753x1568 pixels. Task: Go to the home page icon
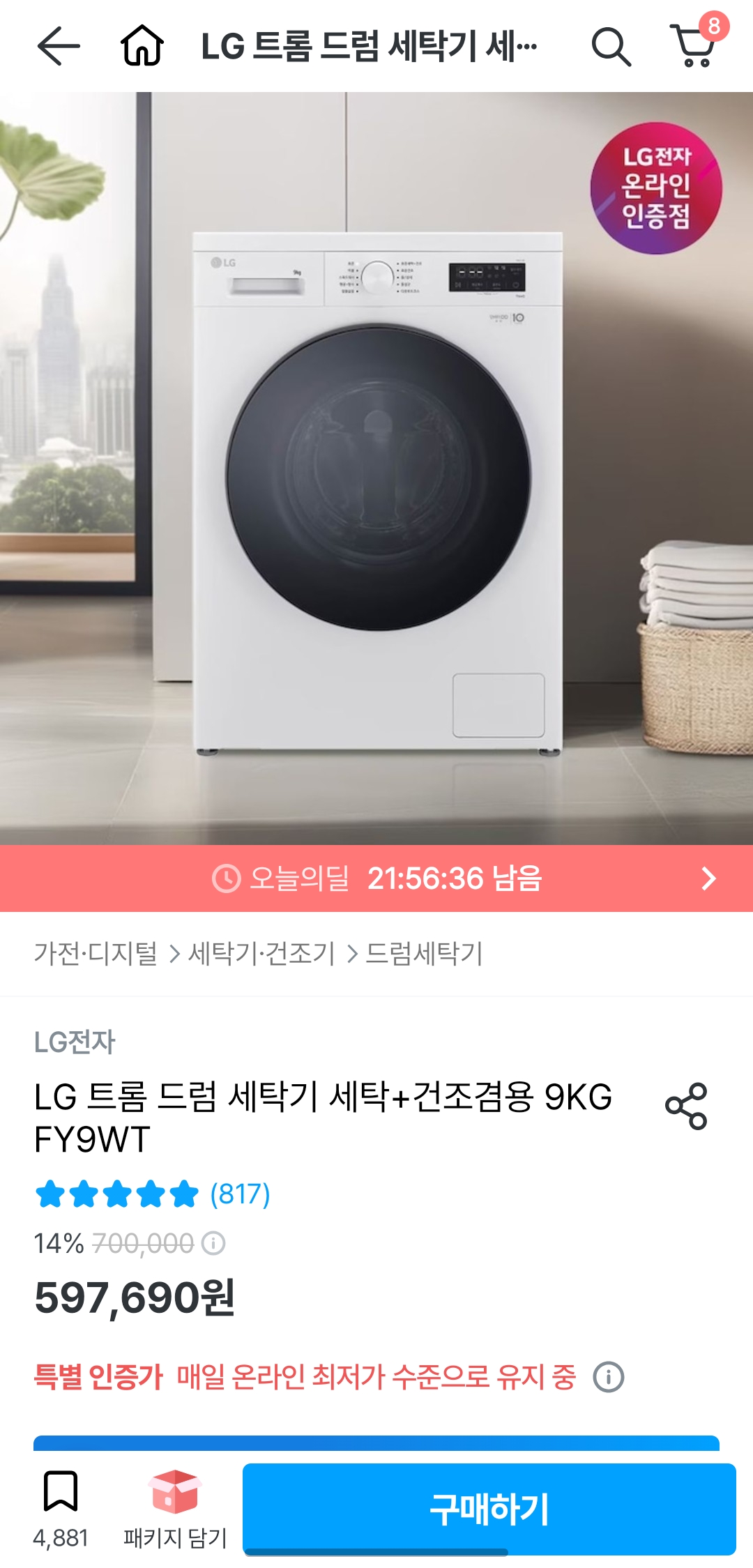(x=142, y=46)
